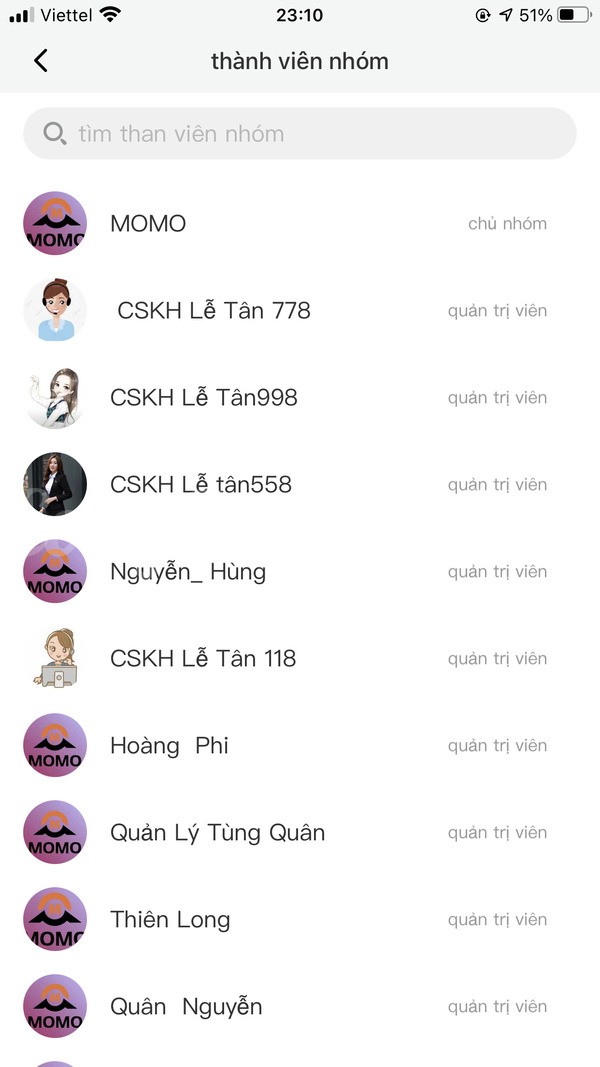This screenshot has height=1067, width=600.
Task: Open Hoàng Phi's profile
Action: tap(300, 746)
